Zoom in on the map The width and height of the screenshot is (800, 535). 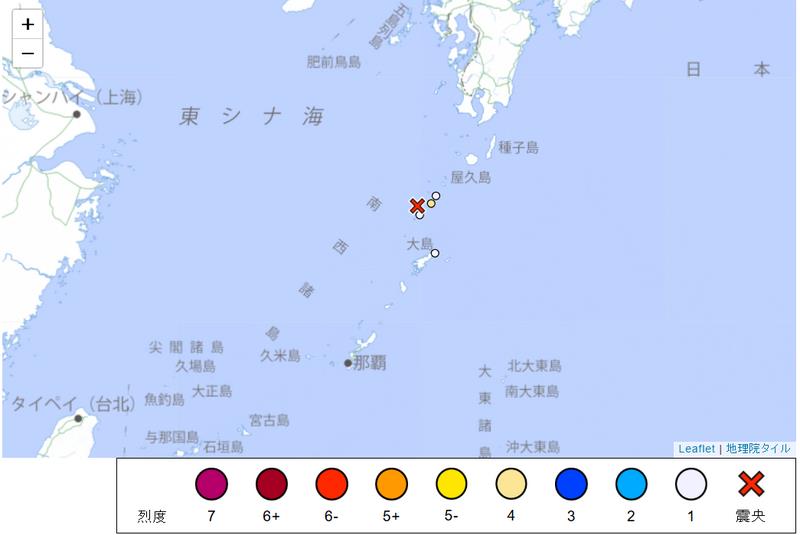(x=28, y=24)
